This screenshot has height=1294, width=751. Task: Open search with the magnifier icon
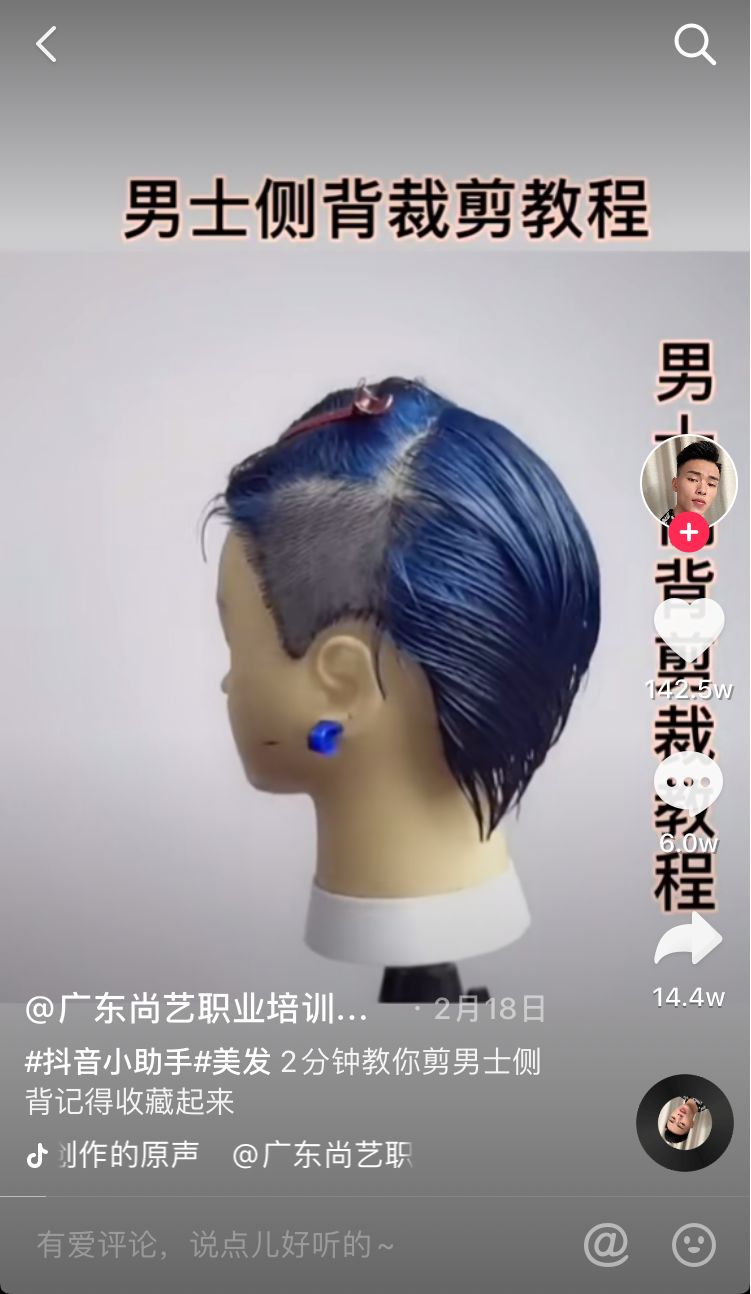[694, 44]
